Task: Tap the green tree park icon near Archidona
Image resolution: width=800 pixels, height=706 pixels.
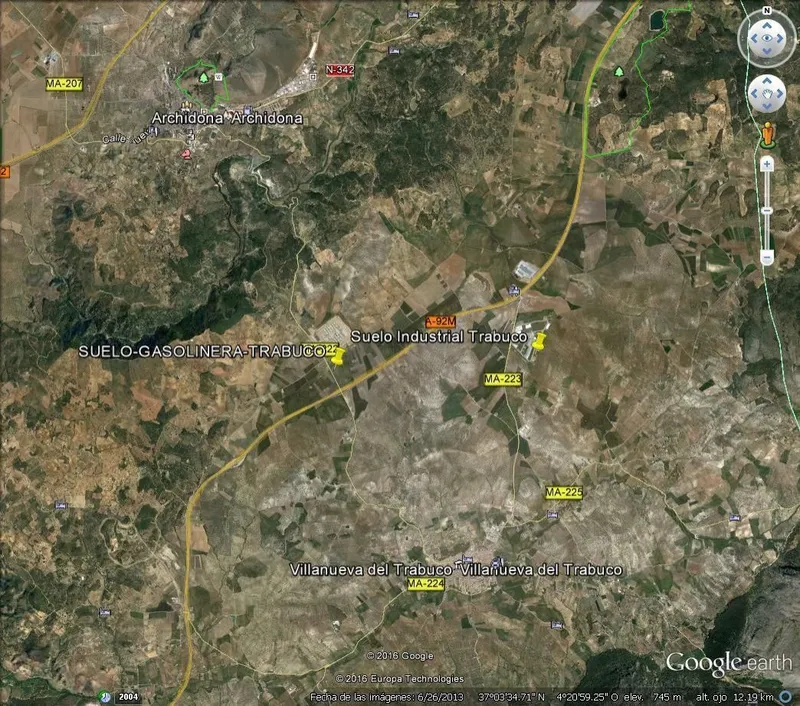Action: coord(204,78)
